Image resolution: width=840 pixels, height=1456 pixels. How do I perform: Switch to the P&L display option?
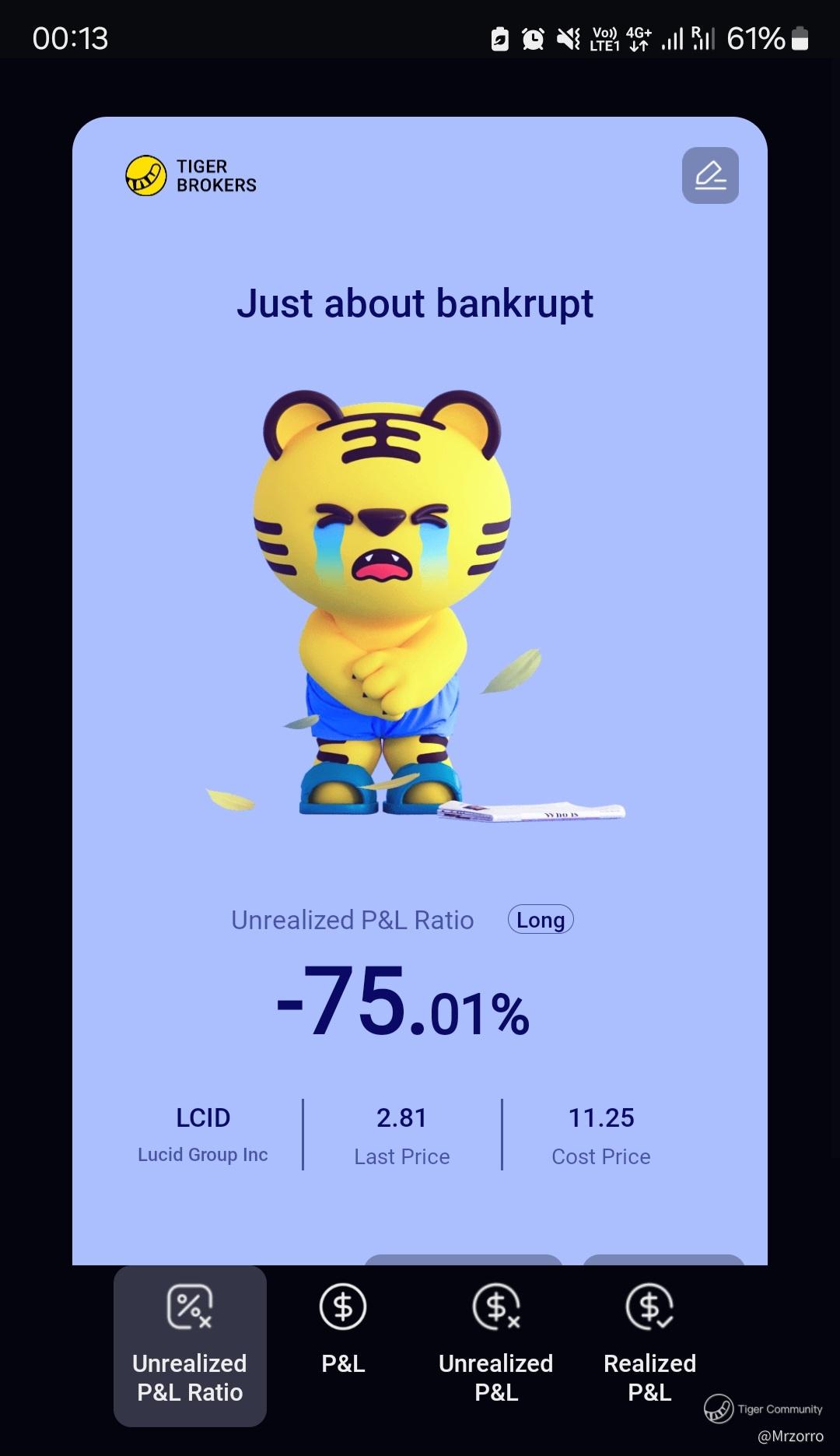tap(343, 1331)
